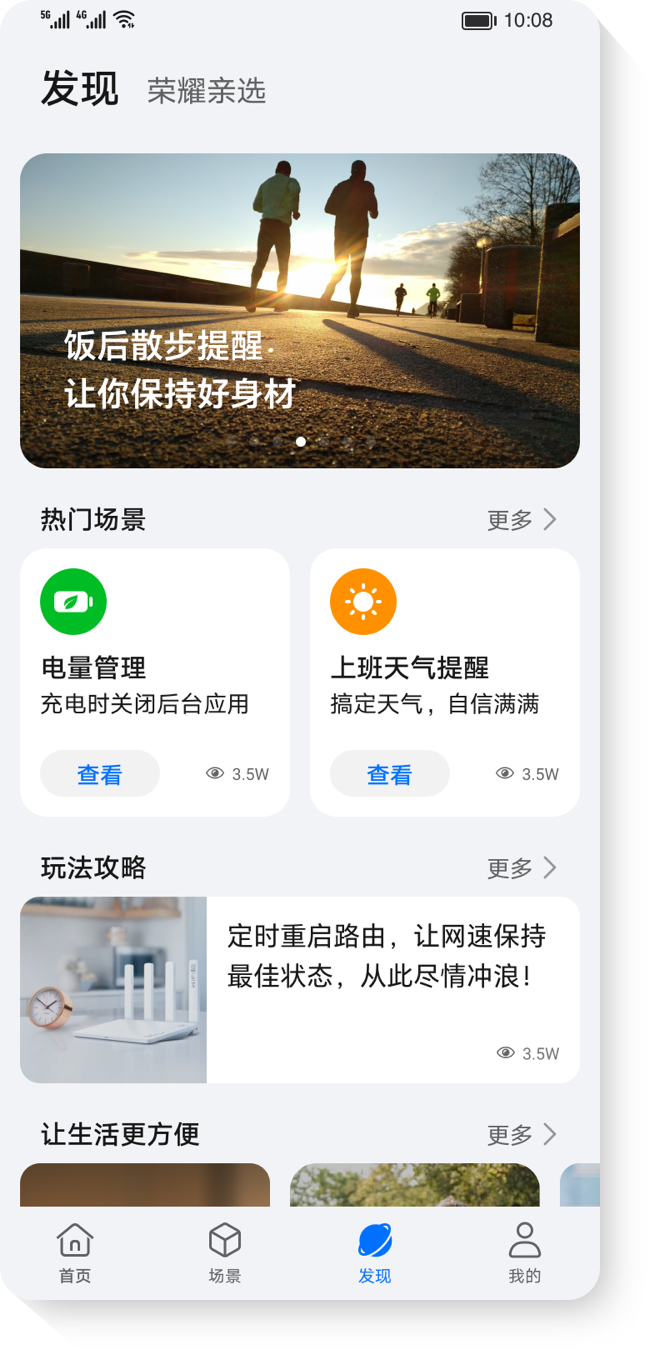The image size is (660, 1358).
Task: Show more 热门场景 items
Action: coord(521,520)
